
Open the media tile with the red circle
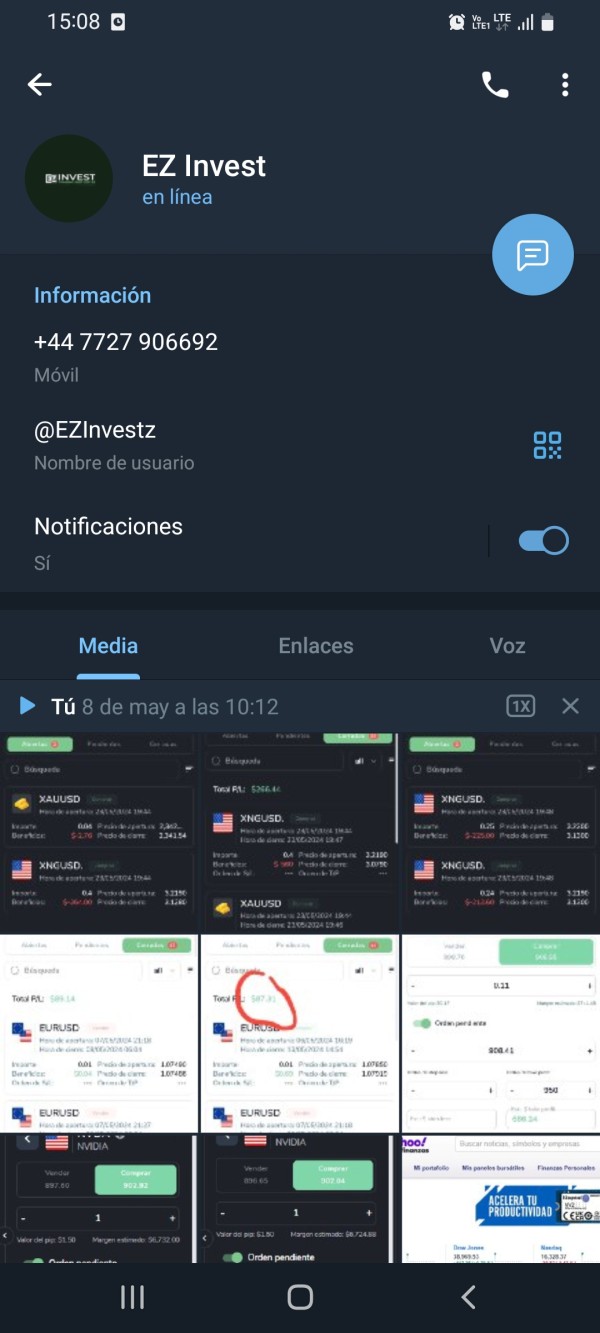point(300,1033)
